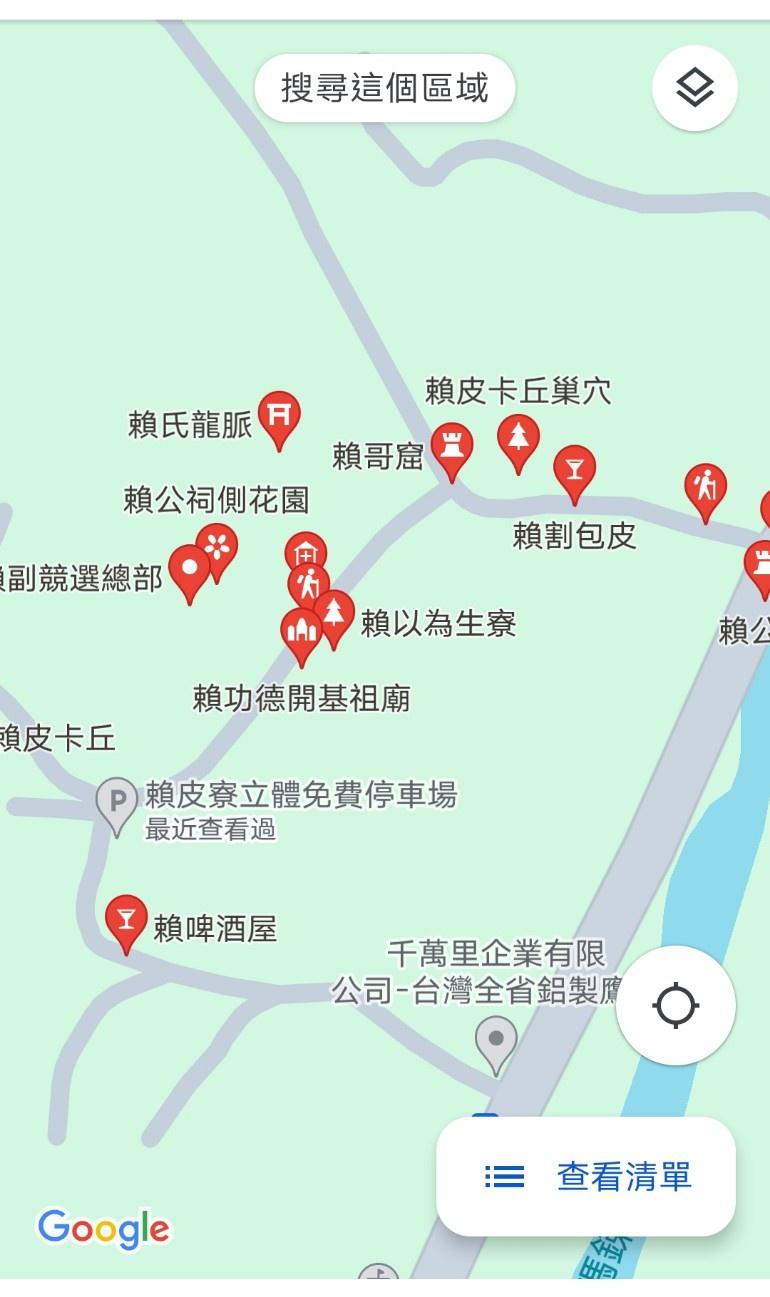Tap the 賴啤酒屋 bar pin
Image resolution: width=770 pixels, height=1297 pixels.
[126, 919]
